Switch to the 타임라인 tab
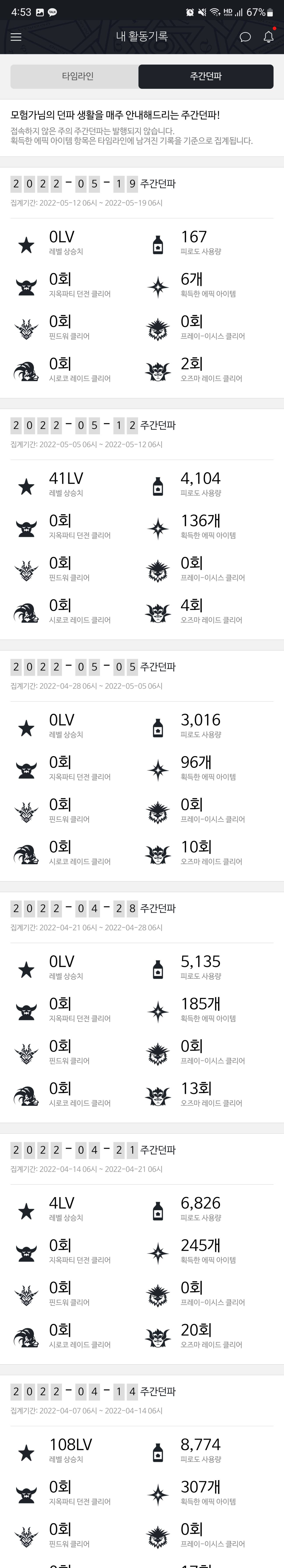 pos(77,76)
